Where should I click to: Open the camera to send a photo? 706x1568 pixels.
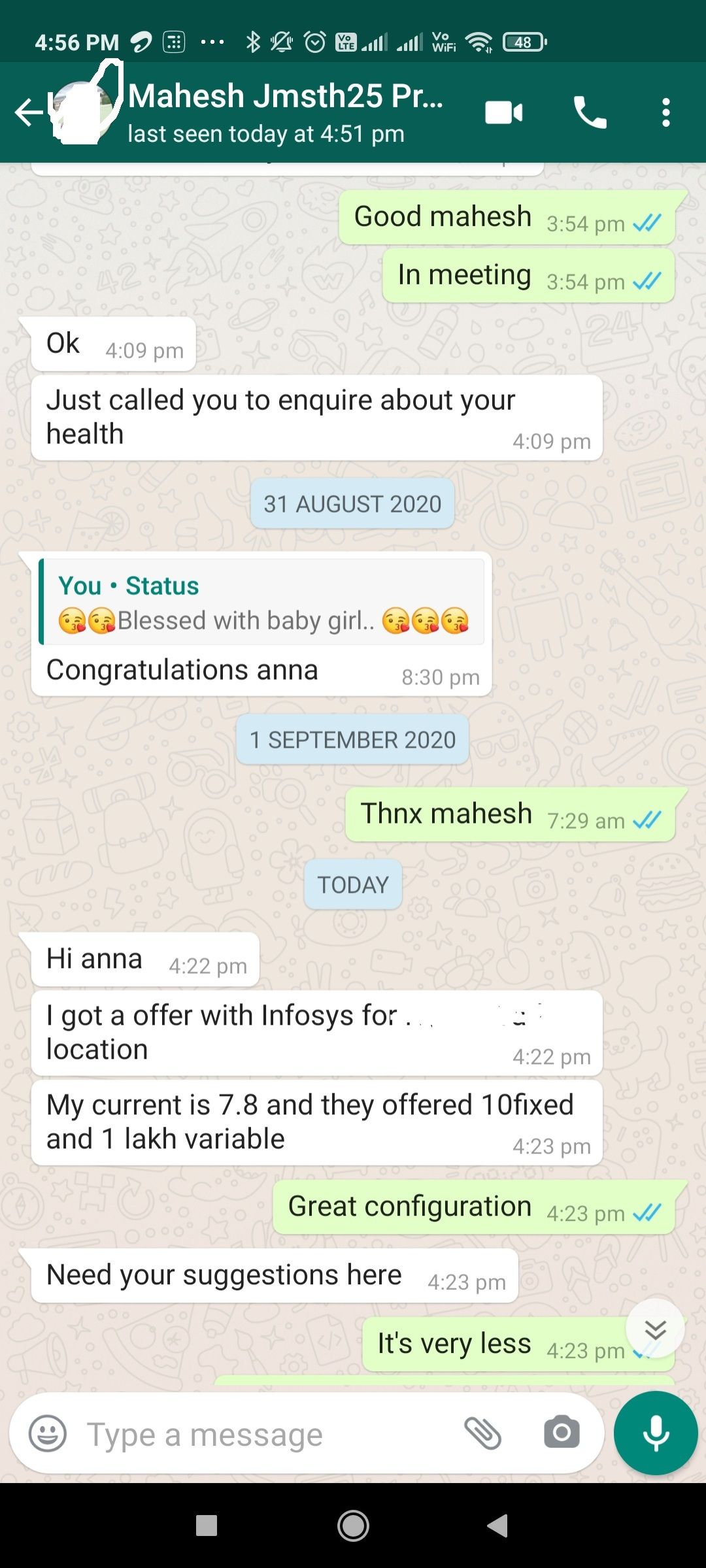pyautogui.click(x=562, y=1434)
